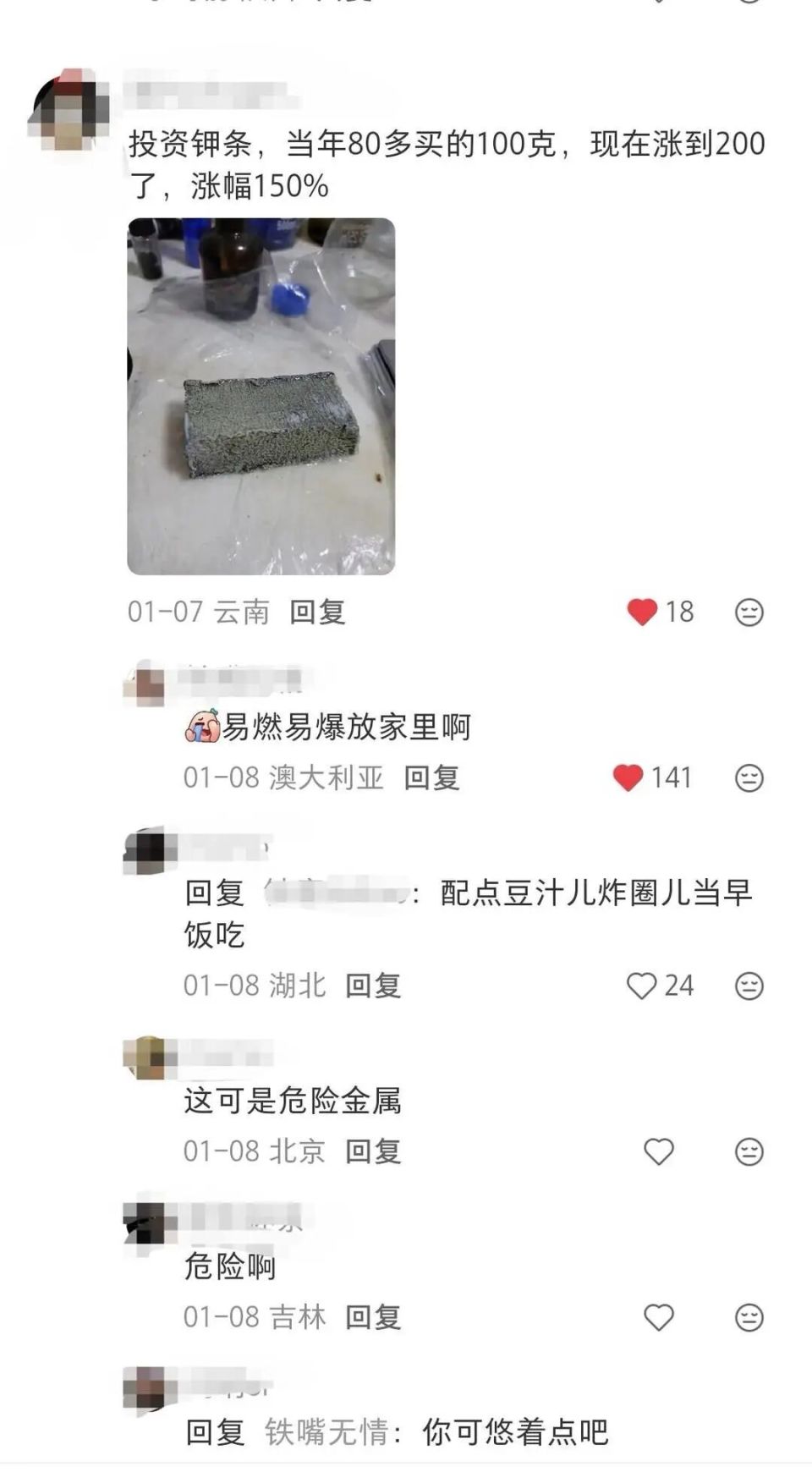Click the emoji icon next to the 湖北 reply
The height and width of the screenshot is (1472, 812).
click(x=748, y=985)
